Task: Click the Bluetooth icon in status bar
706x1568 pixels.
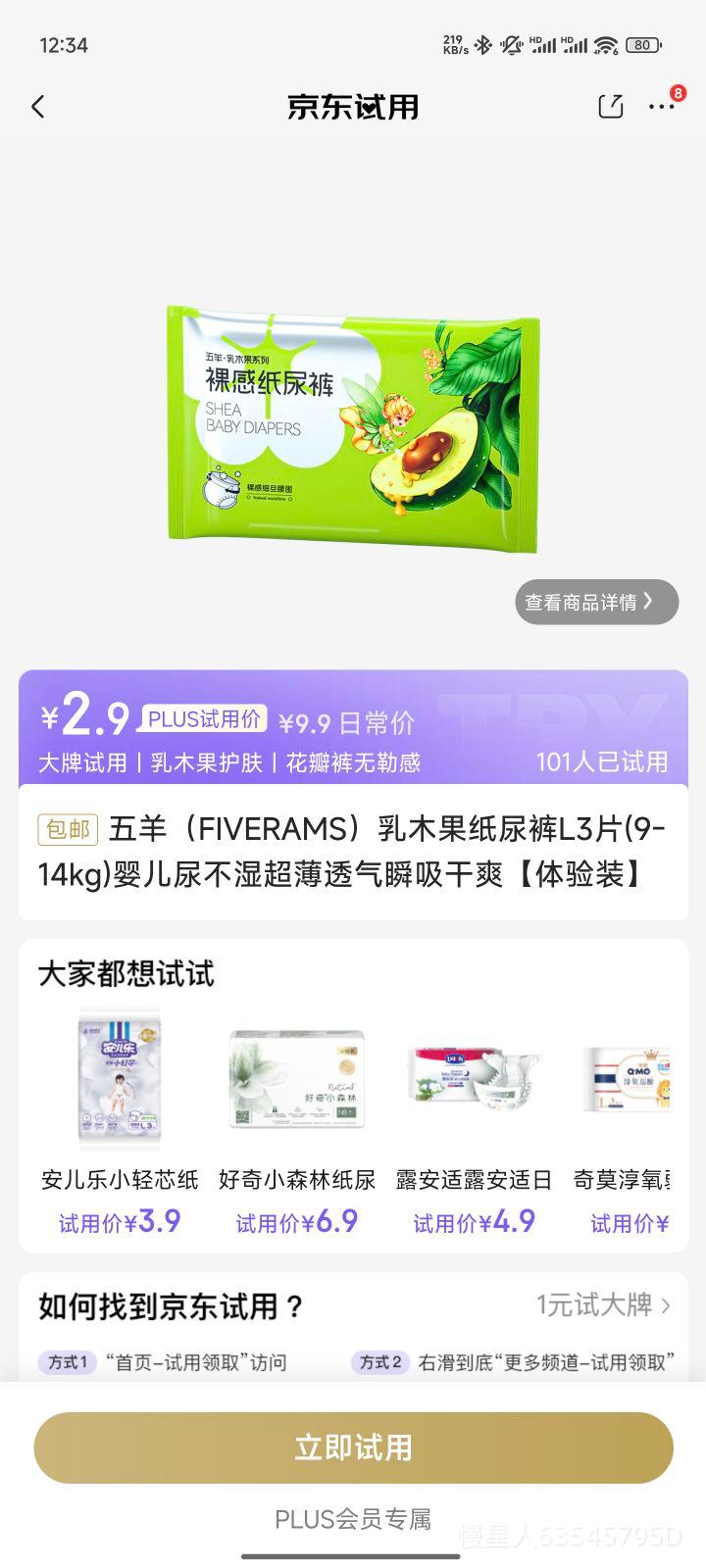Action: [x=482, y=45]
